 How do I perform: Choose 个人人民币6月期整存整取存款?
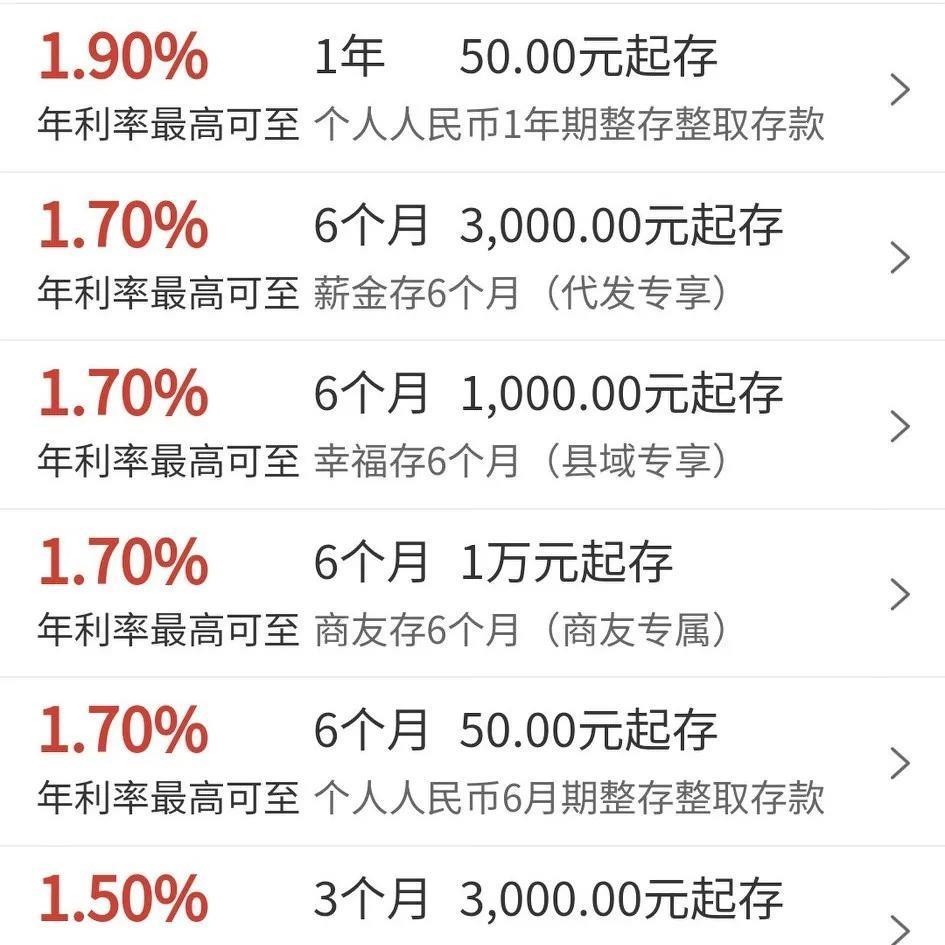[472, 762]
